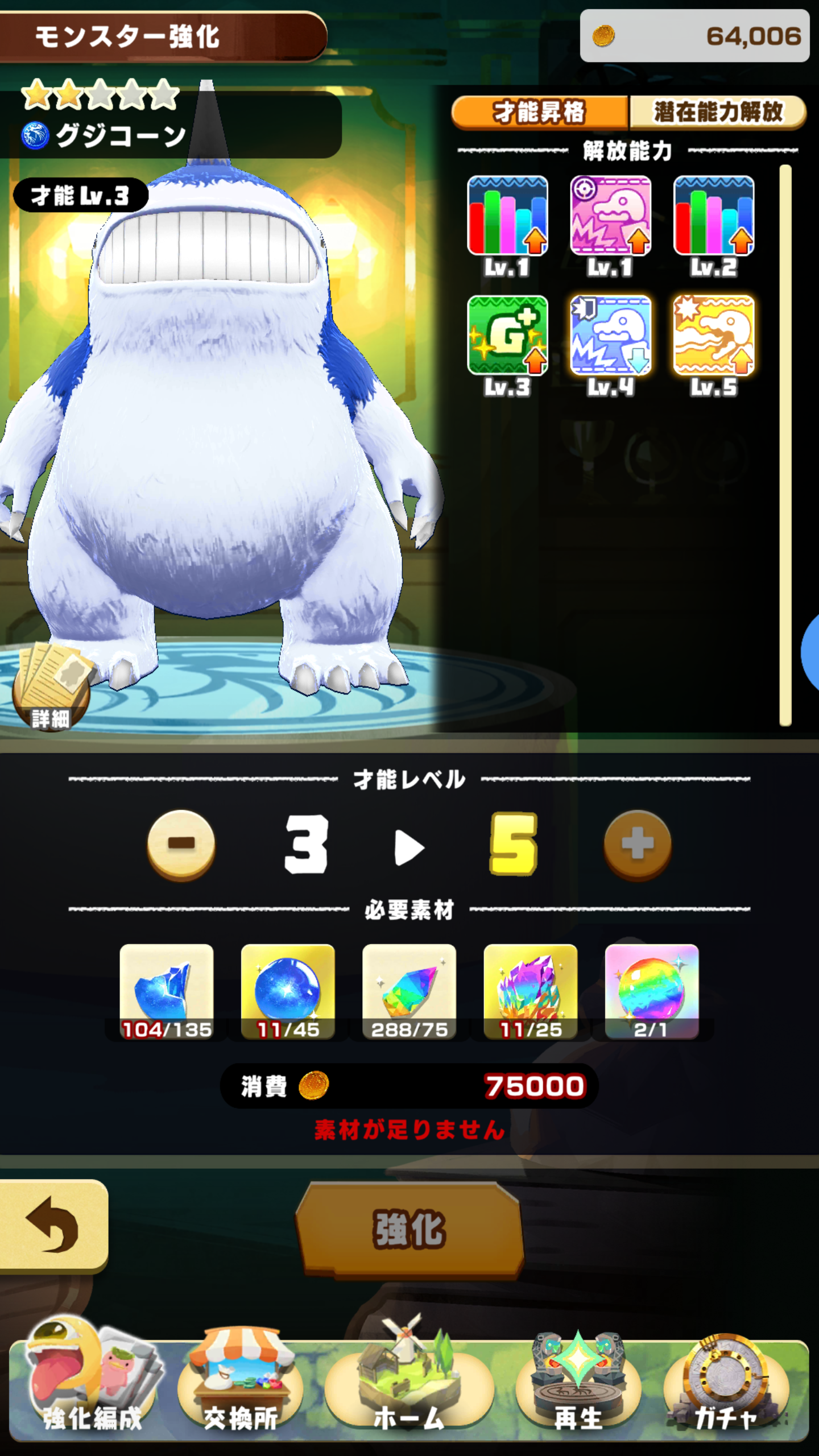Decrease the target talent level with minus

coord(181,844)
